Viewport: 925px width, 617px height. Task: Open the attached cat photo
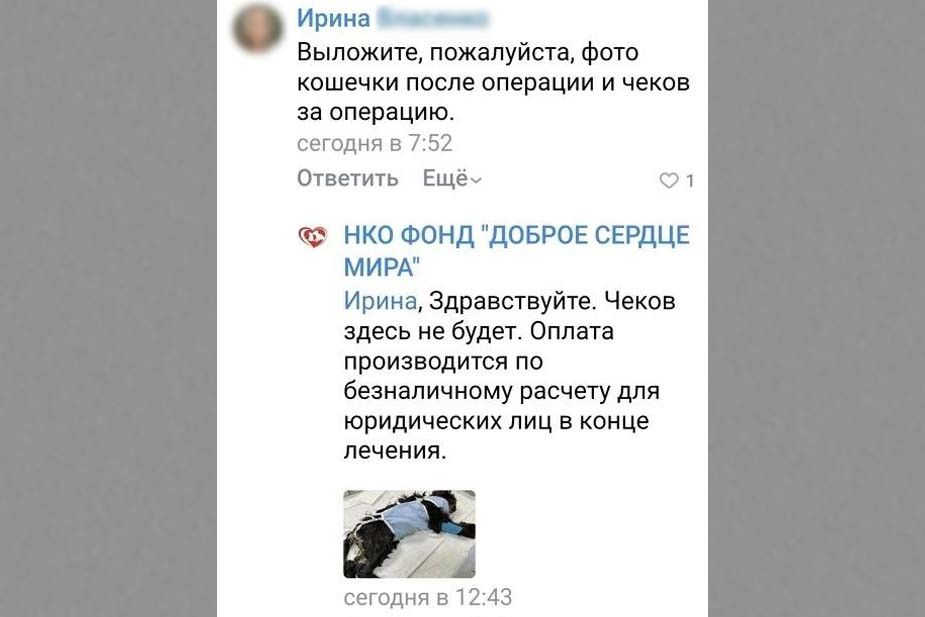[x=409, y=534]
